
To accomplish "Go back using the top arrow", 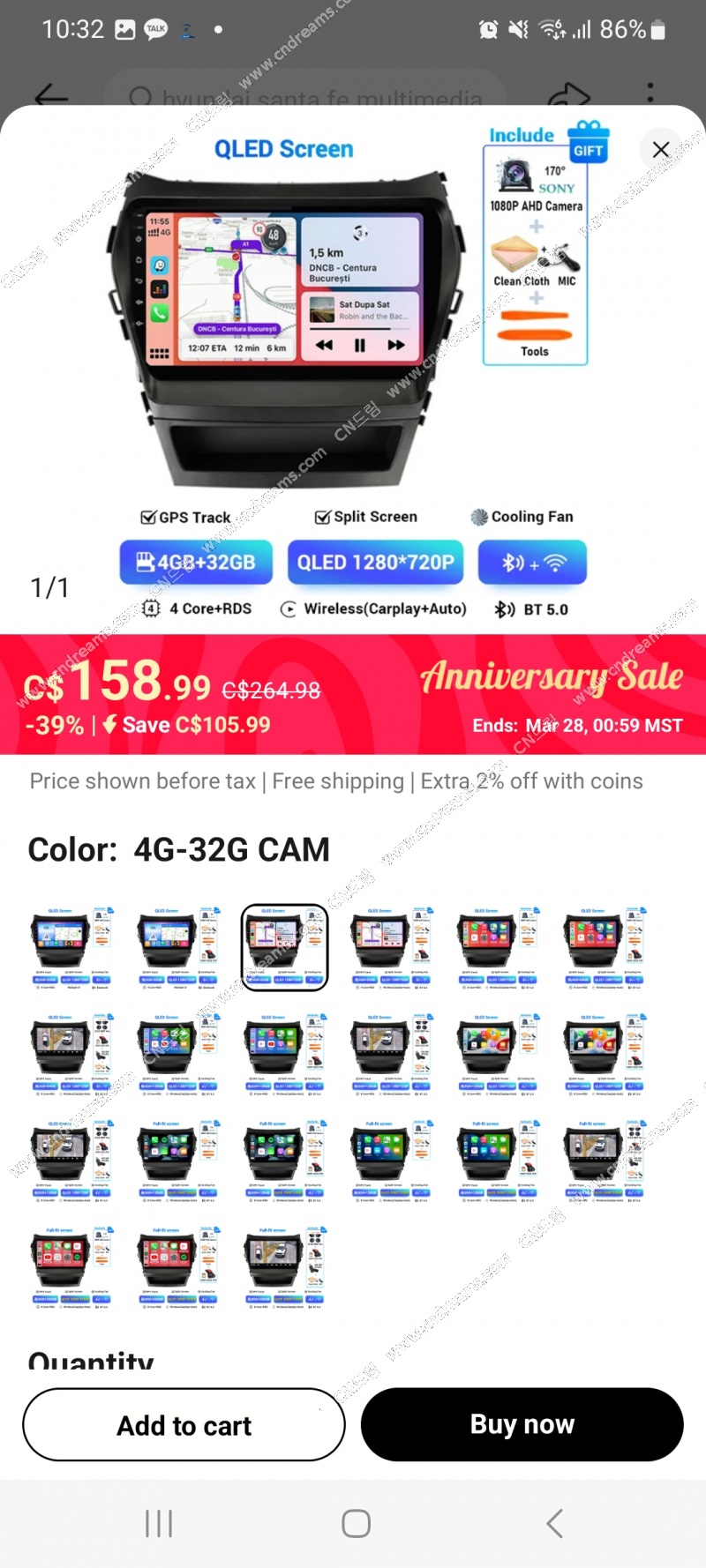I will point(51,96).
